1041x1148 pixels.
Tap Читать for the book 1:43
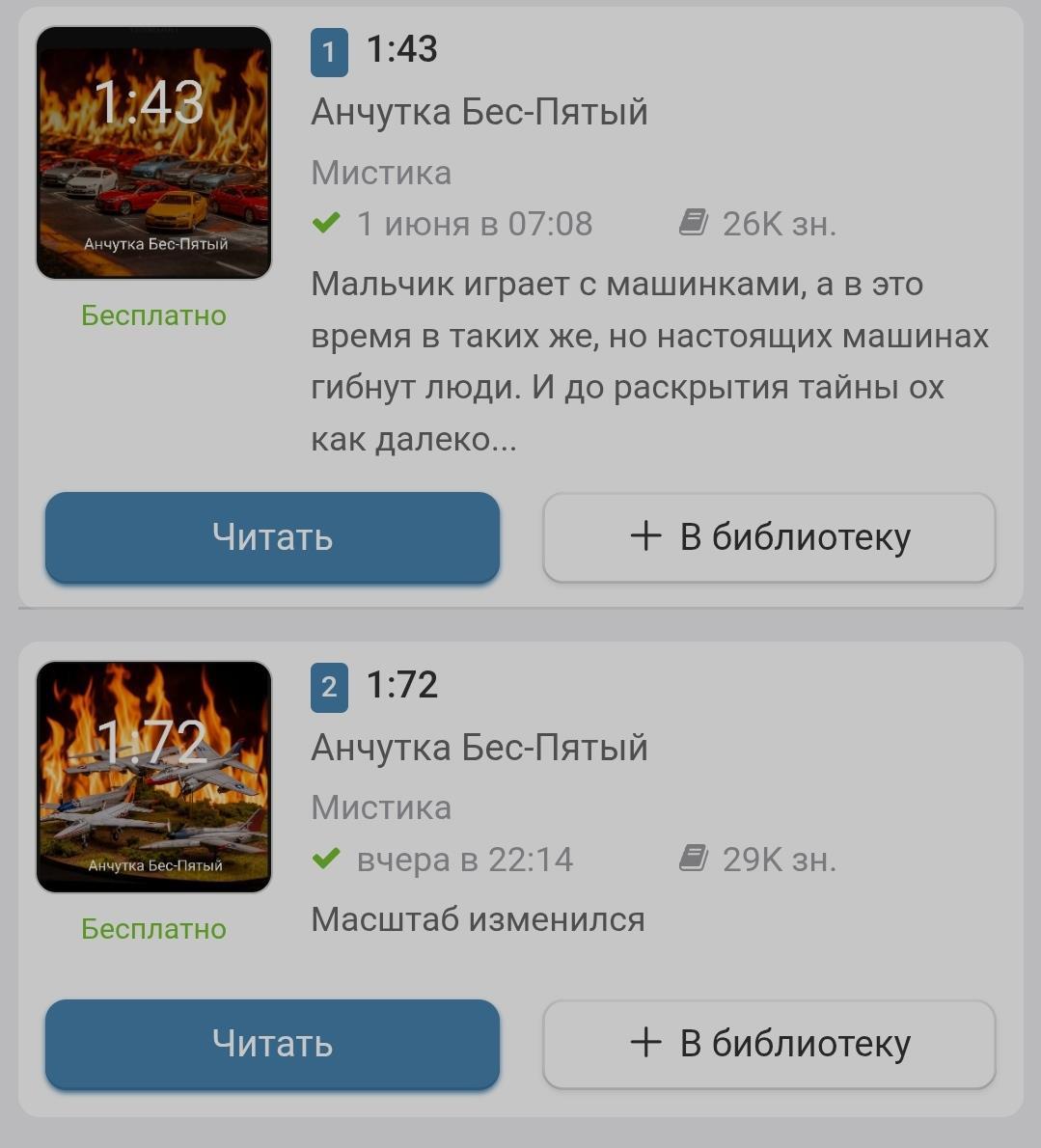tap(272, 537)
